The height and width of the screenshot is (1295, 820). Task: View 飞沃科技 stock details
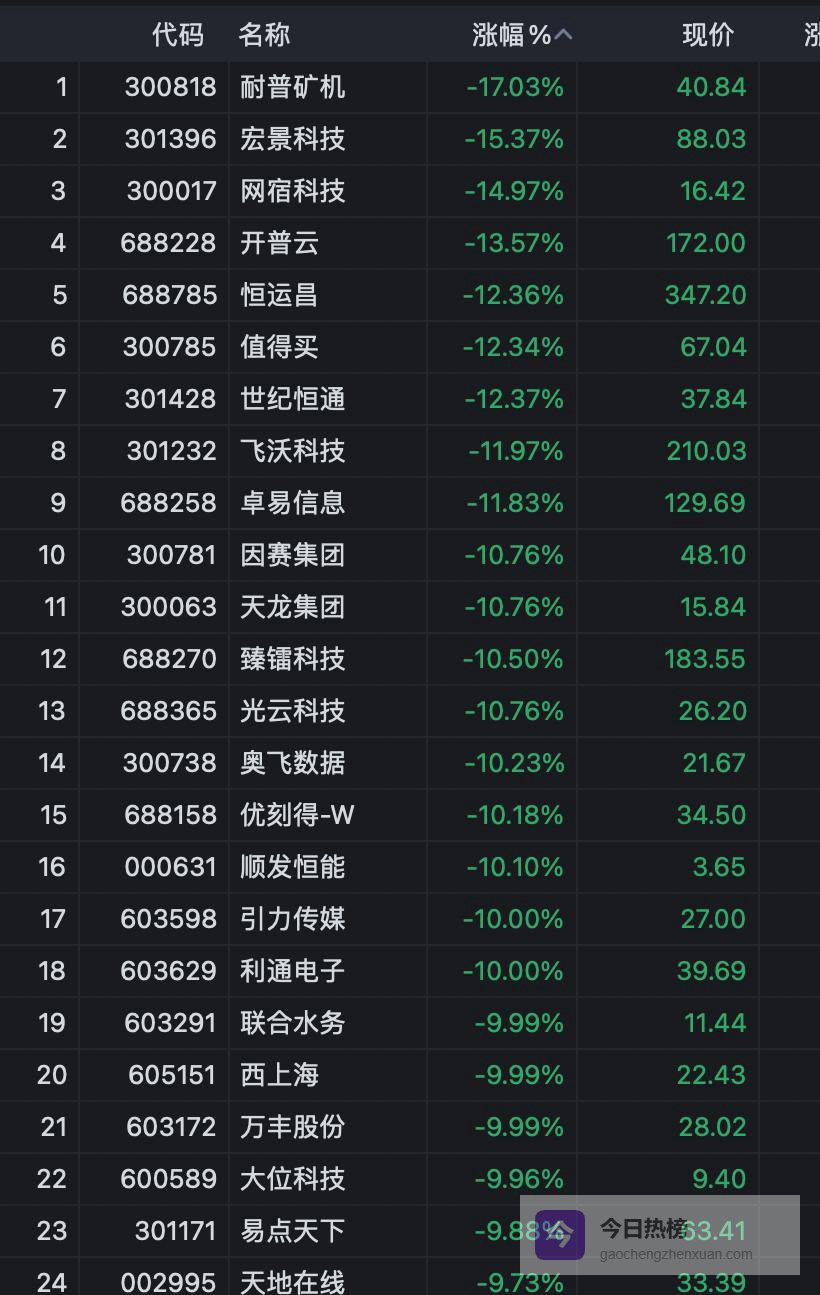[x=292, y=451]
